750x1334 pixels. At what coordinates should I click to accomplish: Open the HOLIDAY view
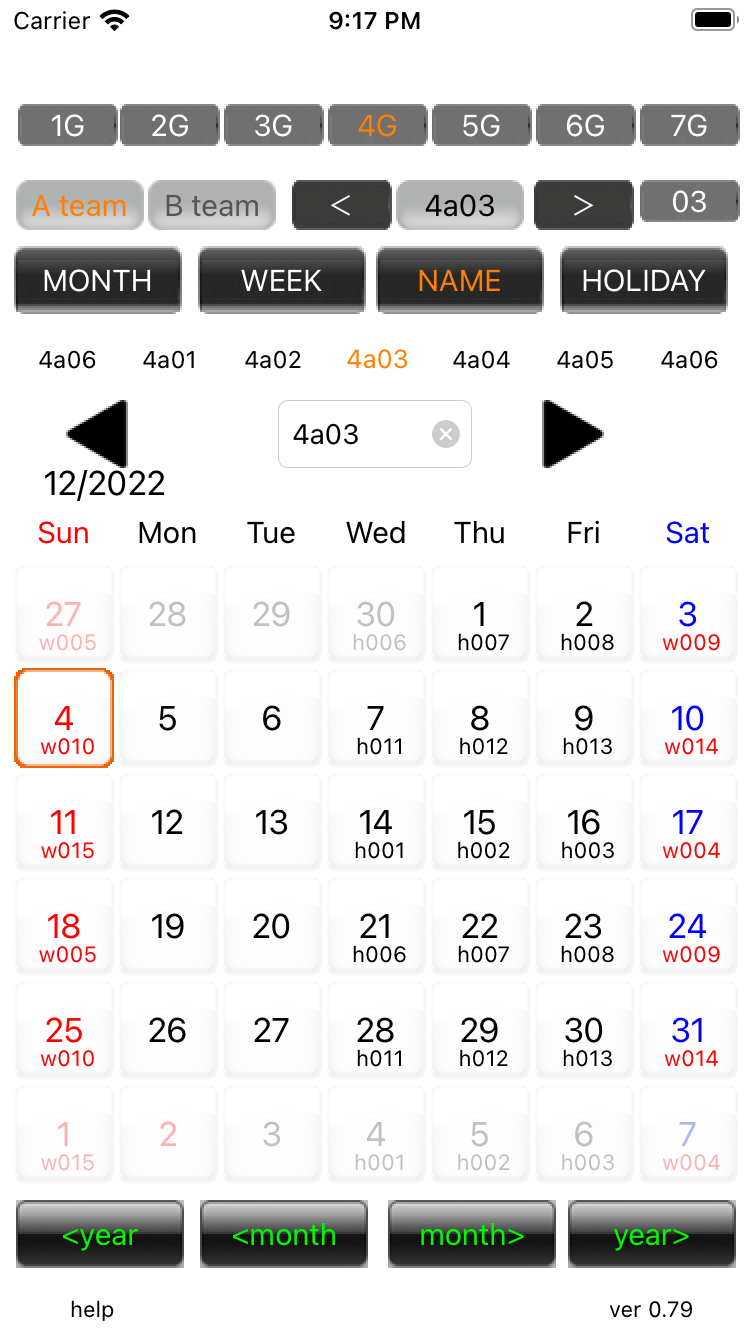point(644,281)
